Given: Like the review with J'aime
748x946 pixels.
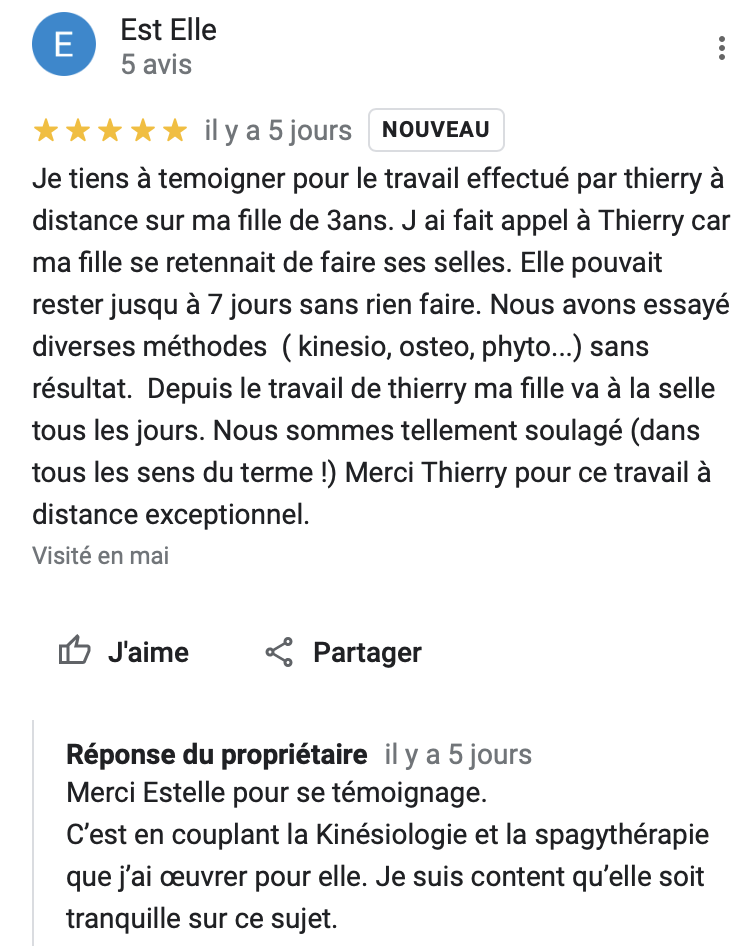Looking at the screenshot, I should pyautogui.click(x=124, y=652).
